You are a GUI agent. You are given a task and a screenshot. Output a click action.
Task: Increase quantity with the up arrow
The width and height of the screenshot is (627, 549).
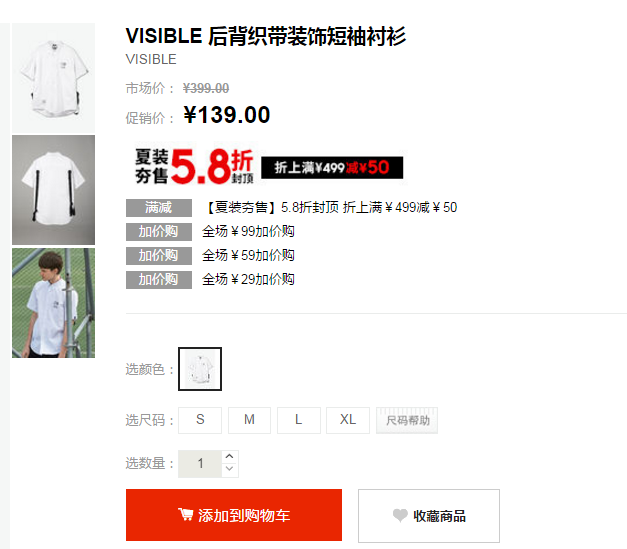tap(230, 457)
